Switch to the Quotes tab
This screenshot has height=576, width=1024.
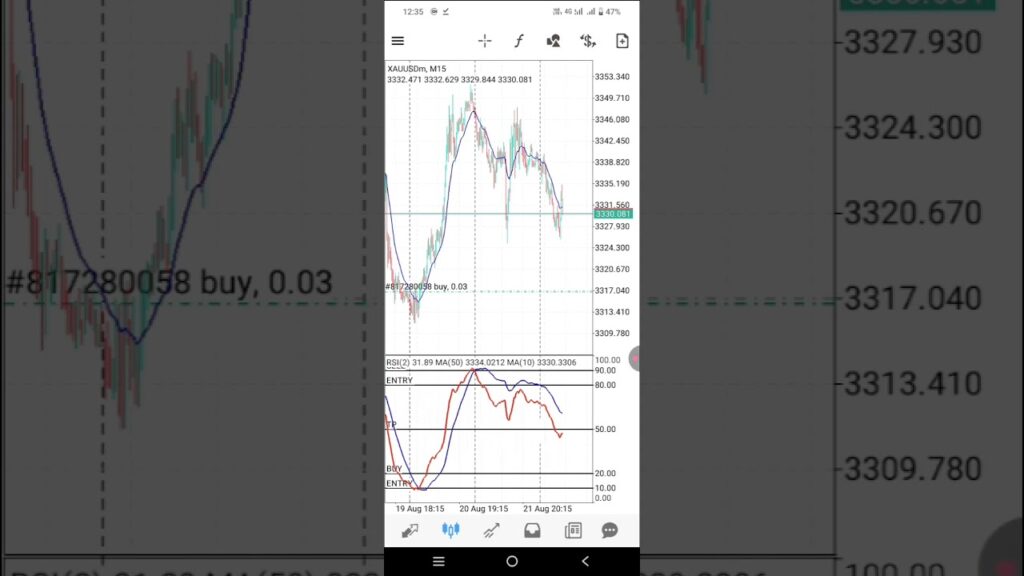[x=410, y=530]
